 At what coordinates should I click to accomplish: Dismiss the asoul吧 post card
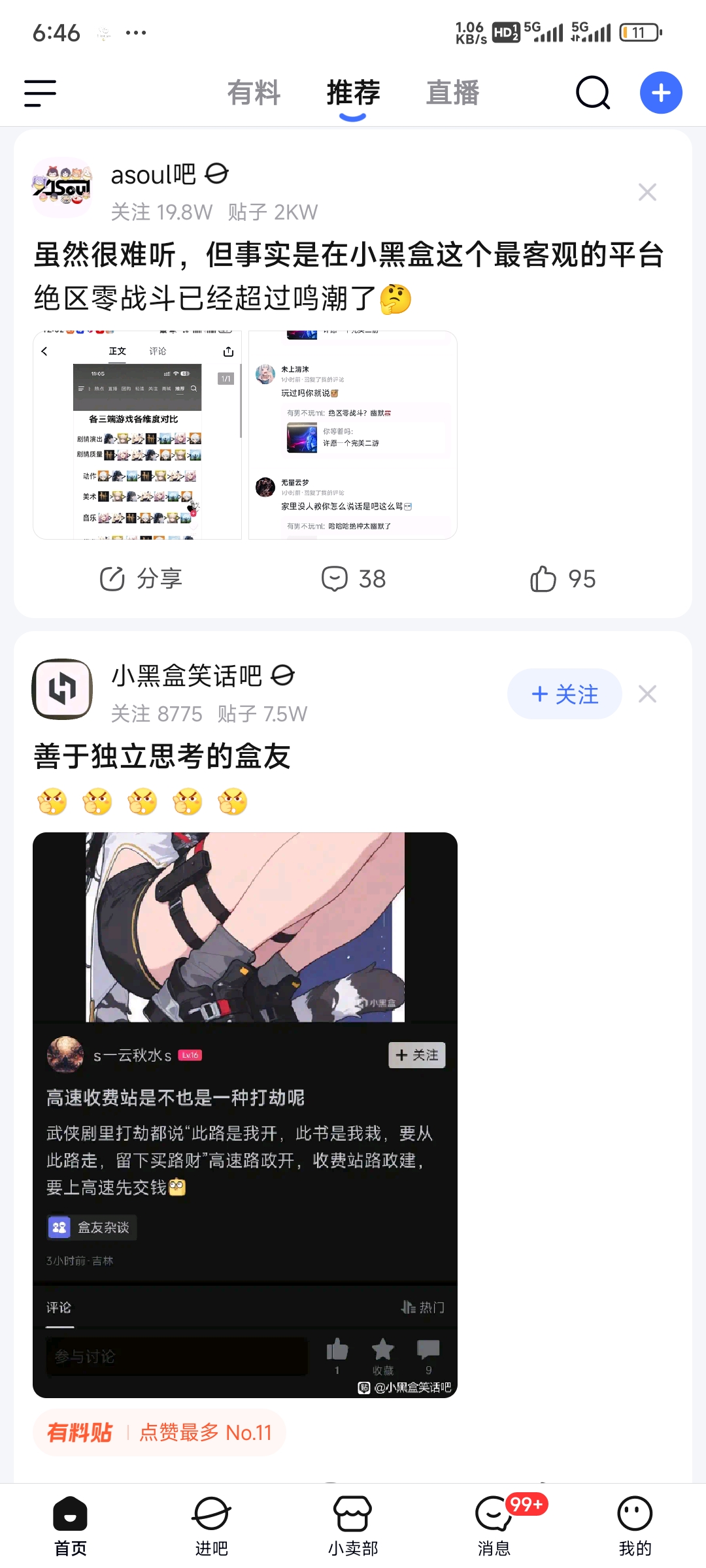coord(647,192)
